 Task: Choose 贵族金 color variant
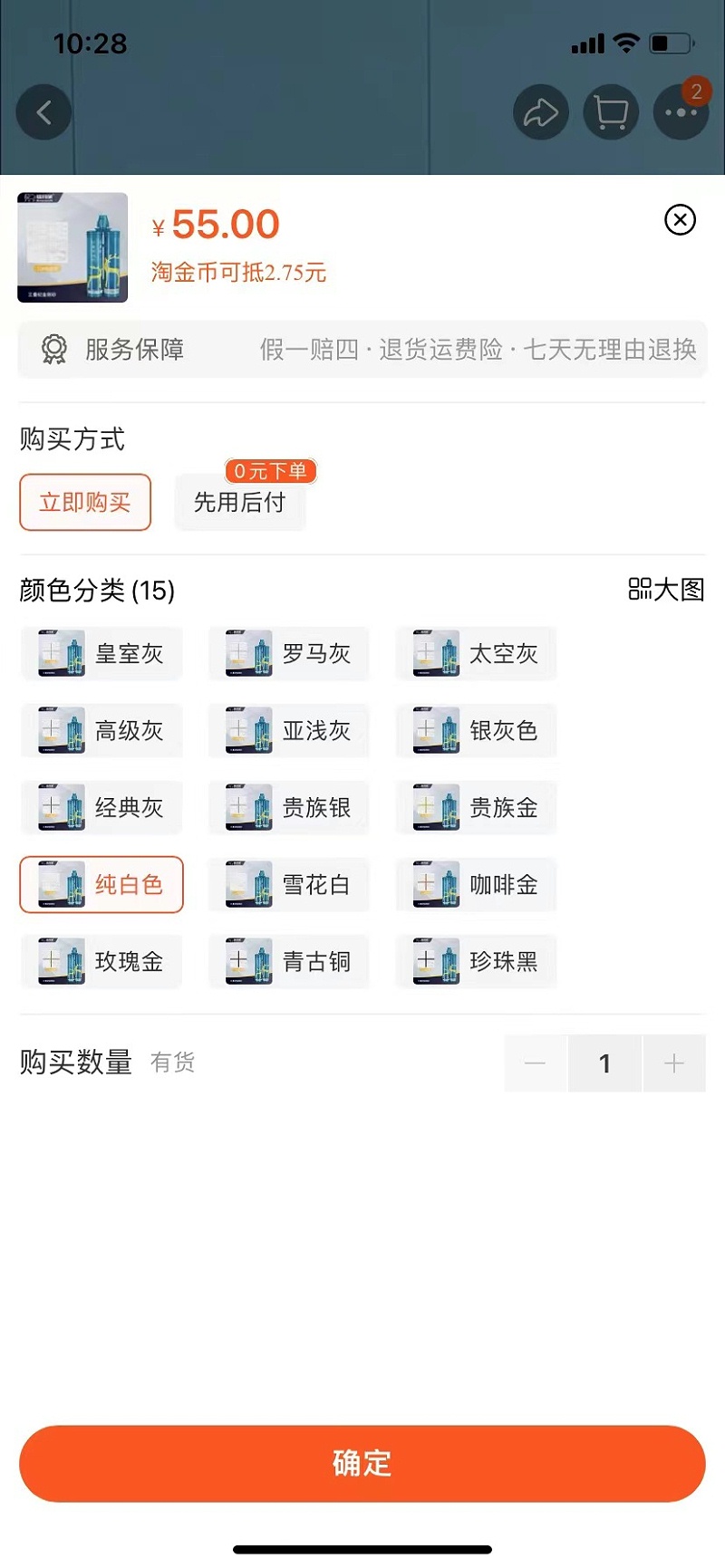coord(475,808)
